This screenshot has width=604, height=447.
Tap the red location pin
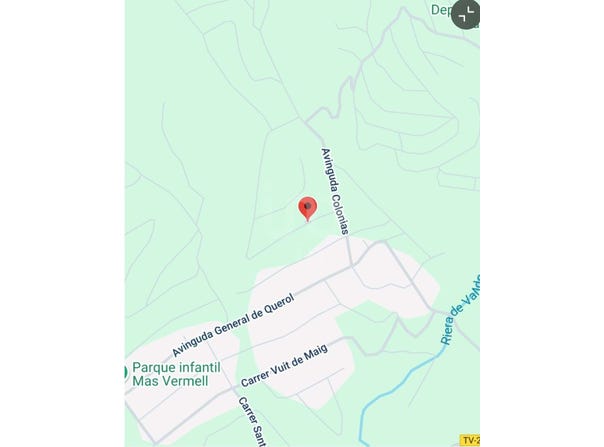(x=308, y=208)
